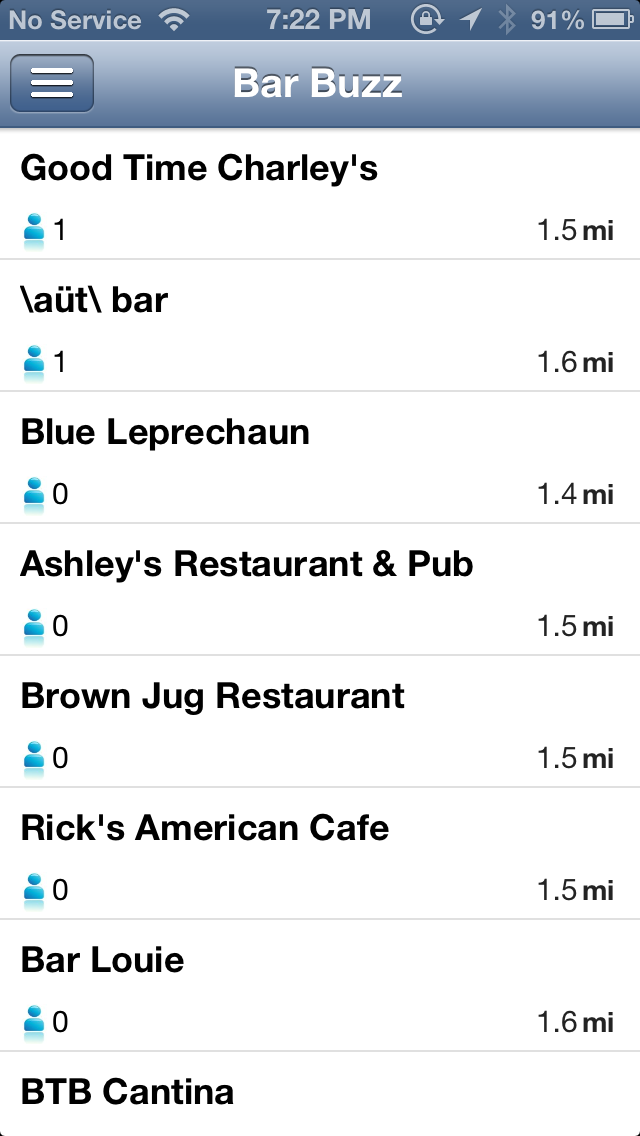Select the \aüt\ bar row
640x1136 pixels.
[320, 325]
